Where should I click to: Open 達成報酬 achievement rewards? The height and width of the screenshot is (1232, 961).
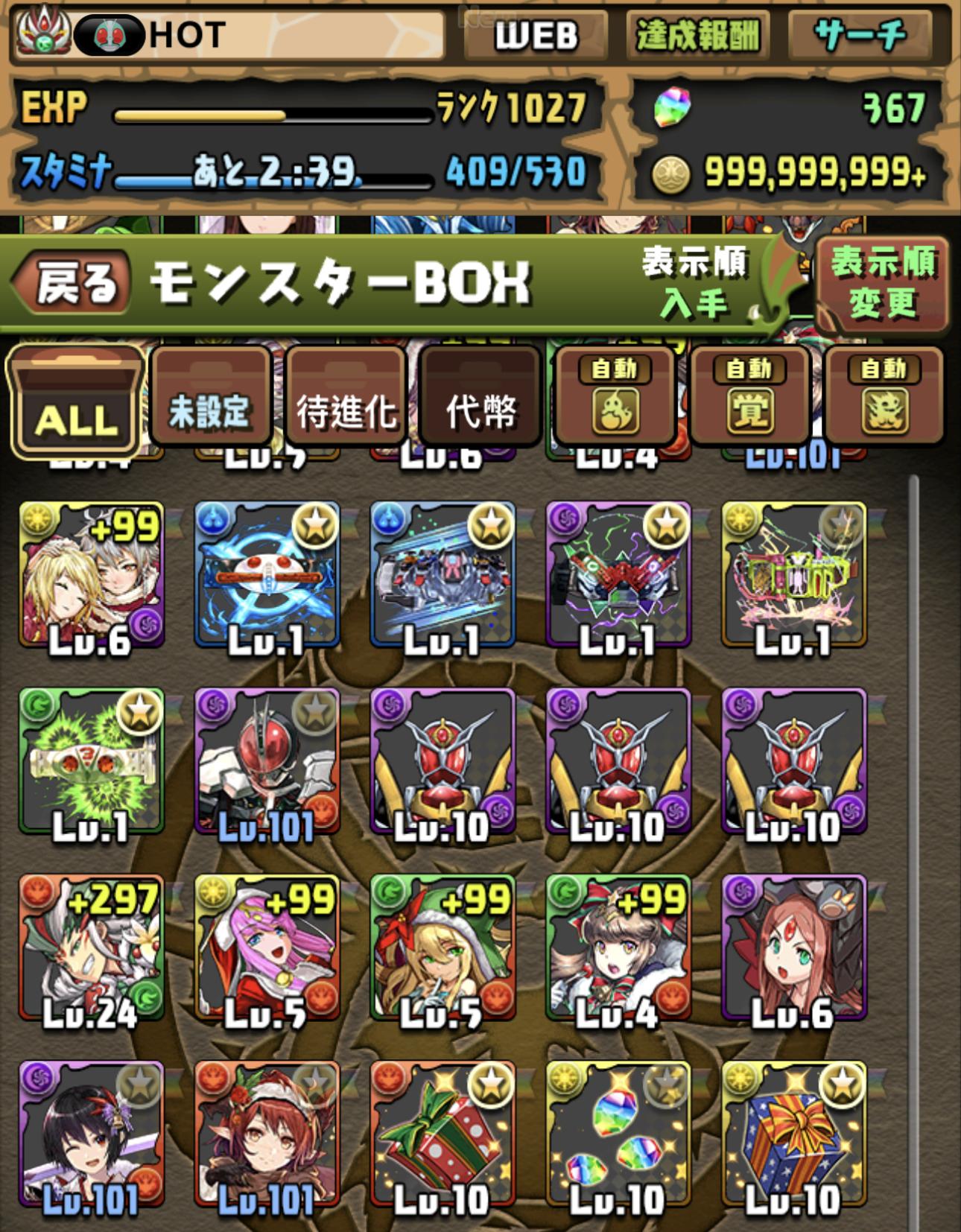[697, 35]
